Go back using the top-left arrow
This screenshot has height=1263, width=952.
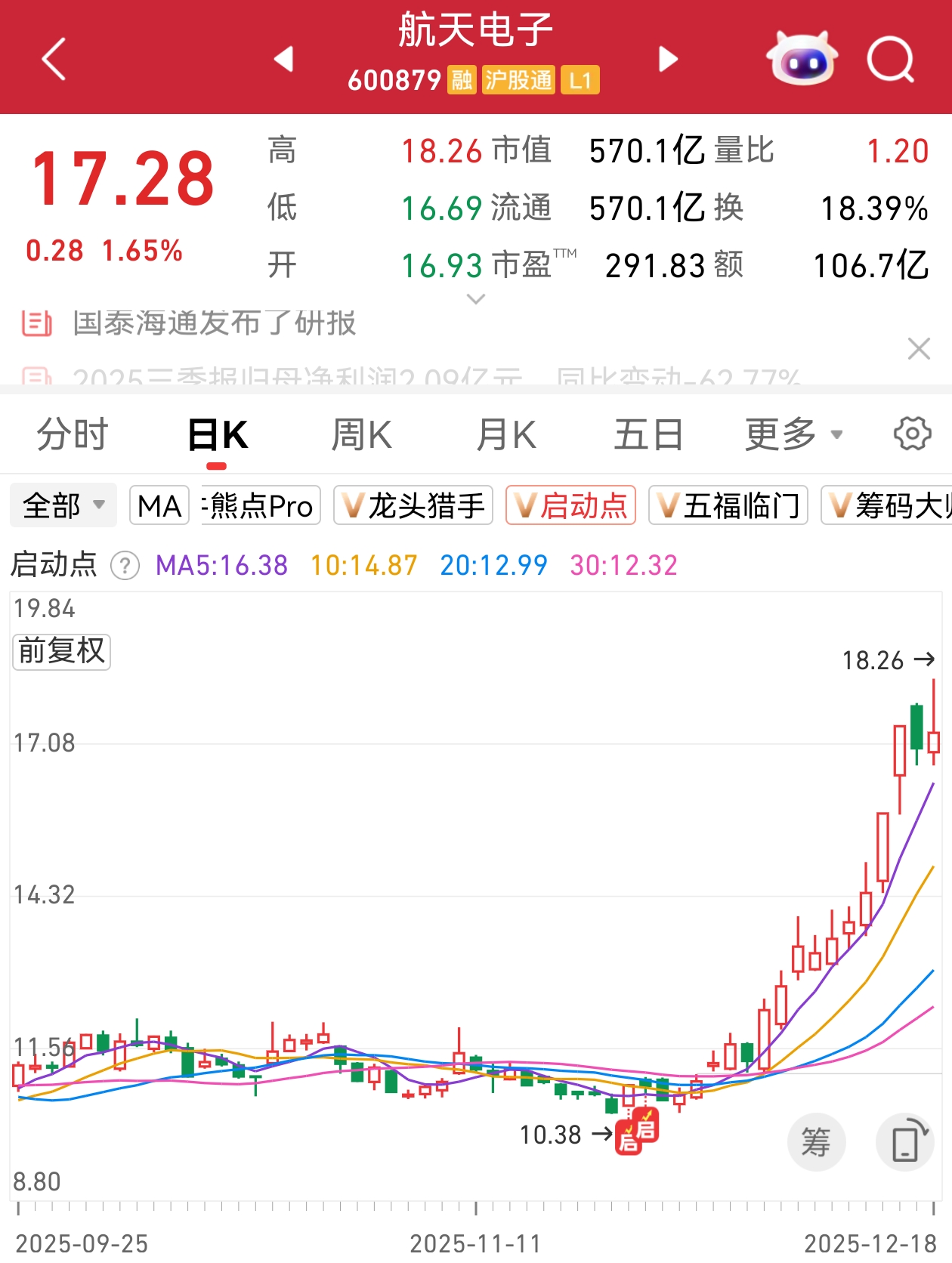tap(54, 59)
